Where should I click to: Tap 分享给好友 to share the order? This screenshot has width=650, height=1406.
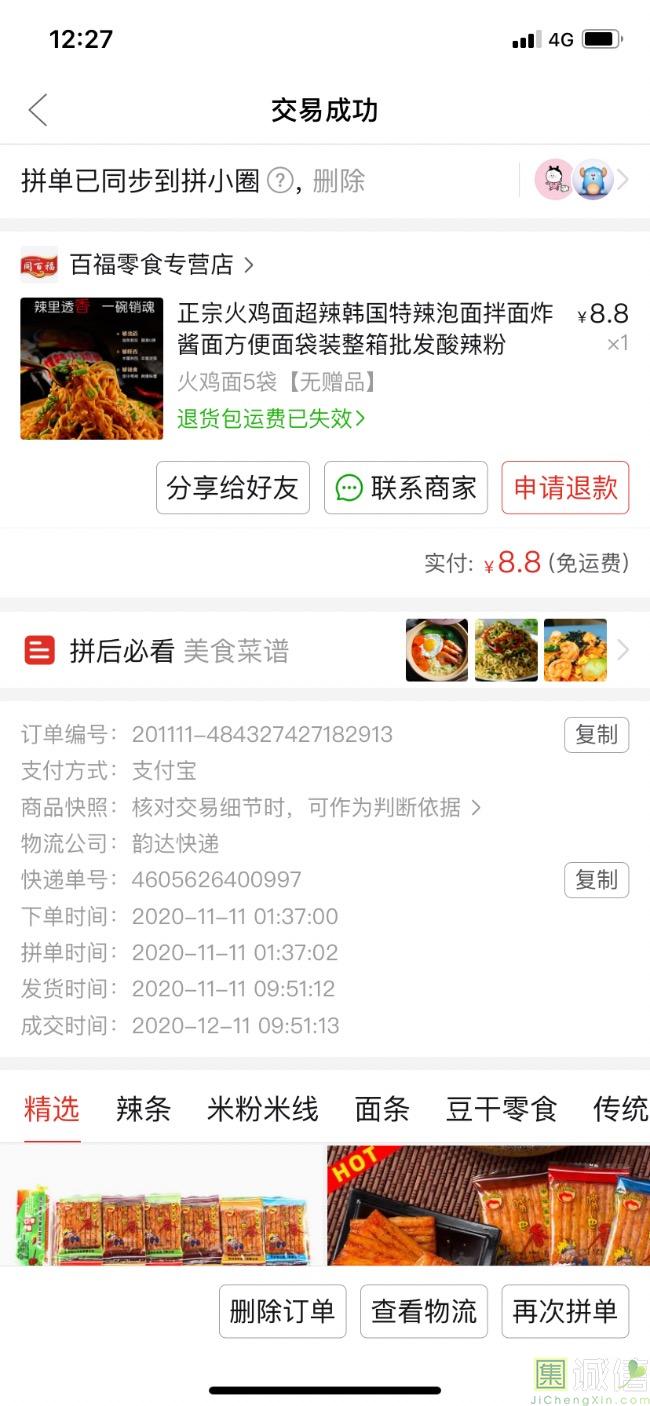click(x=233, y=488)
